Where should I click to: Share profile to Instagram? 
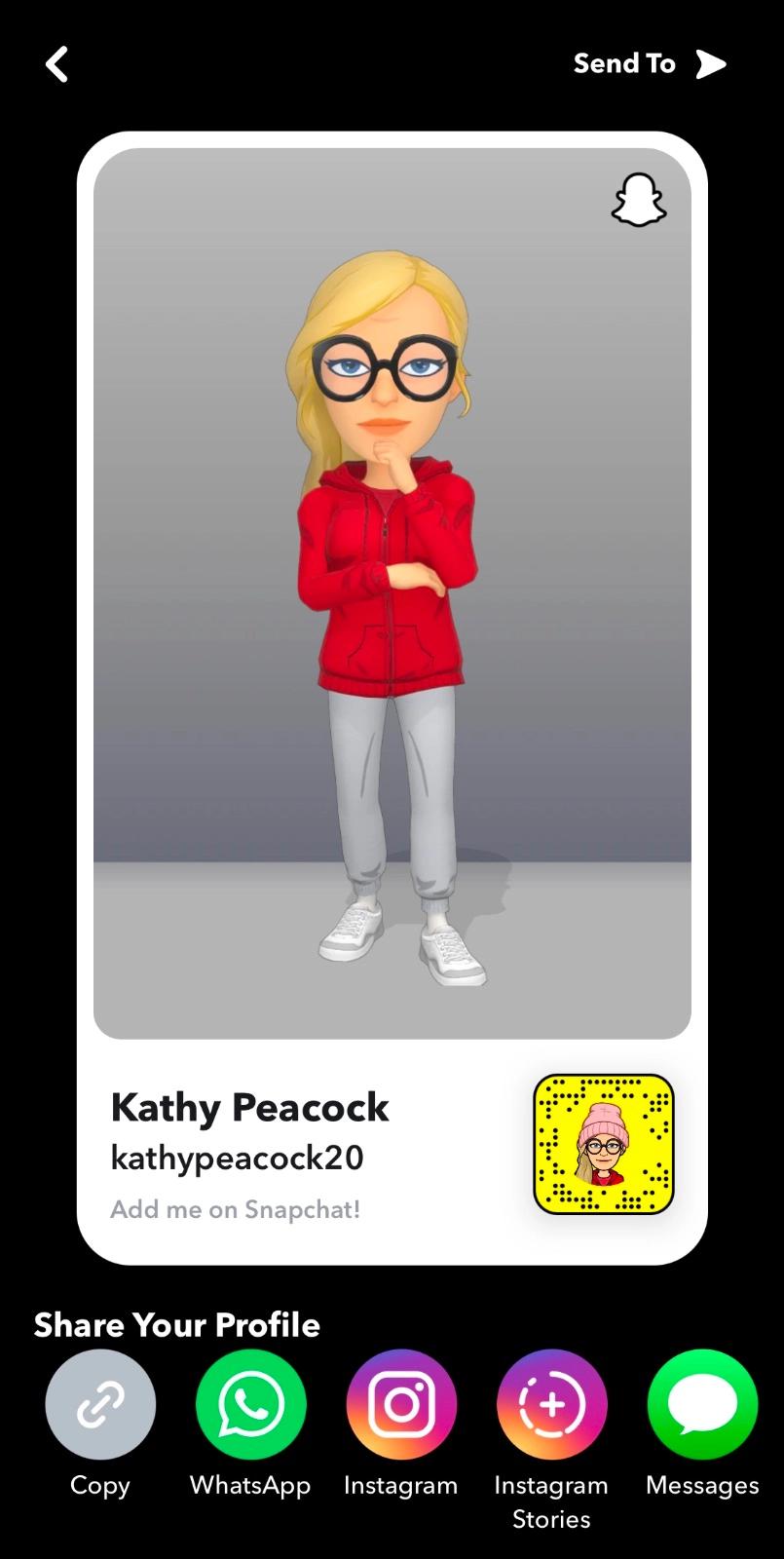pos(401,1404)
